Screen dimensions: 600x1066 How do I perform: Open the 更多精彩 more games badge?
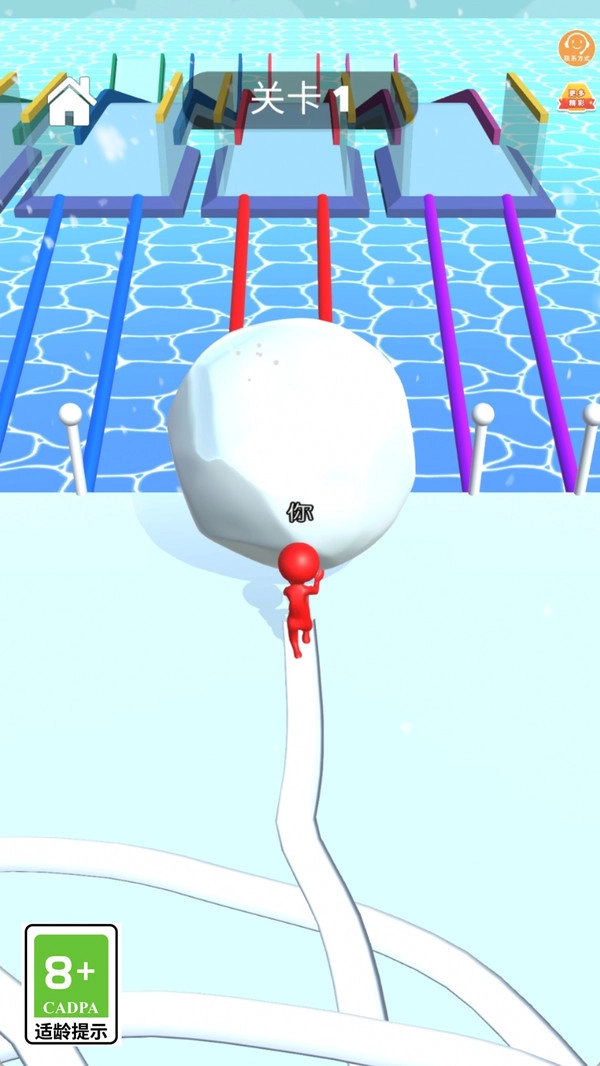[576, 97]
